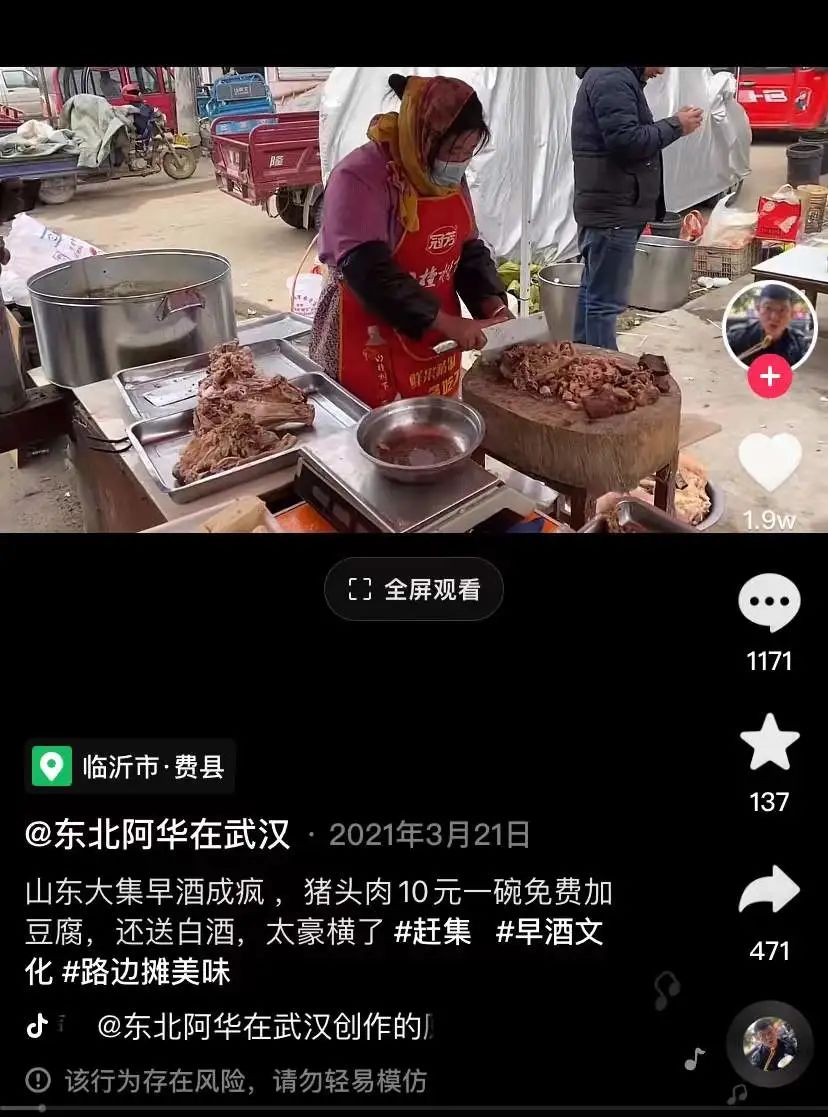Browse the #早酒文化 hashtag
The width and height of the screenshot is (828, 1117).
[549, 932]
